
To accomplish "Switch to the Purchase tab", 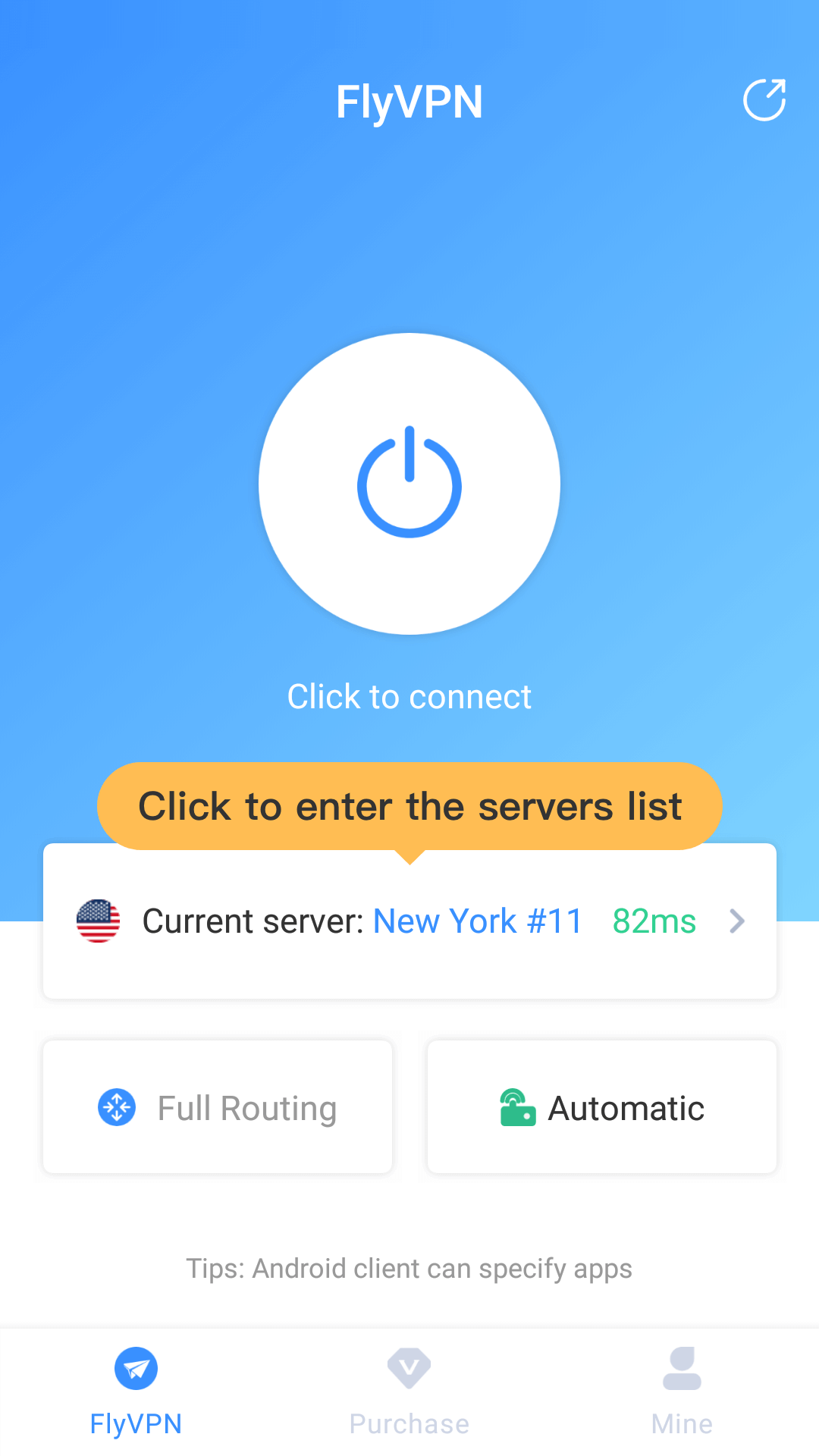I will point(409,1392).
